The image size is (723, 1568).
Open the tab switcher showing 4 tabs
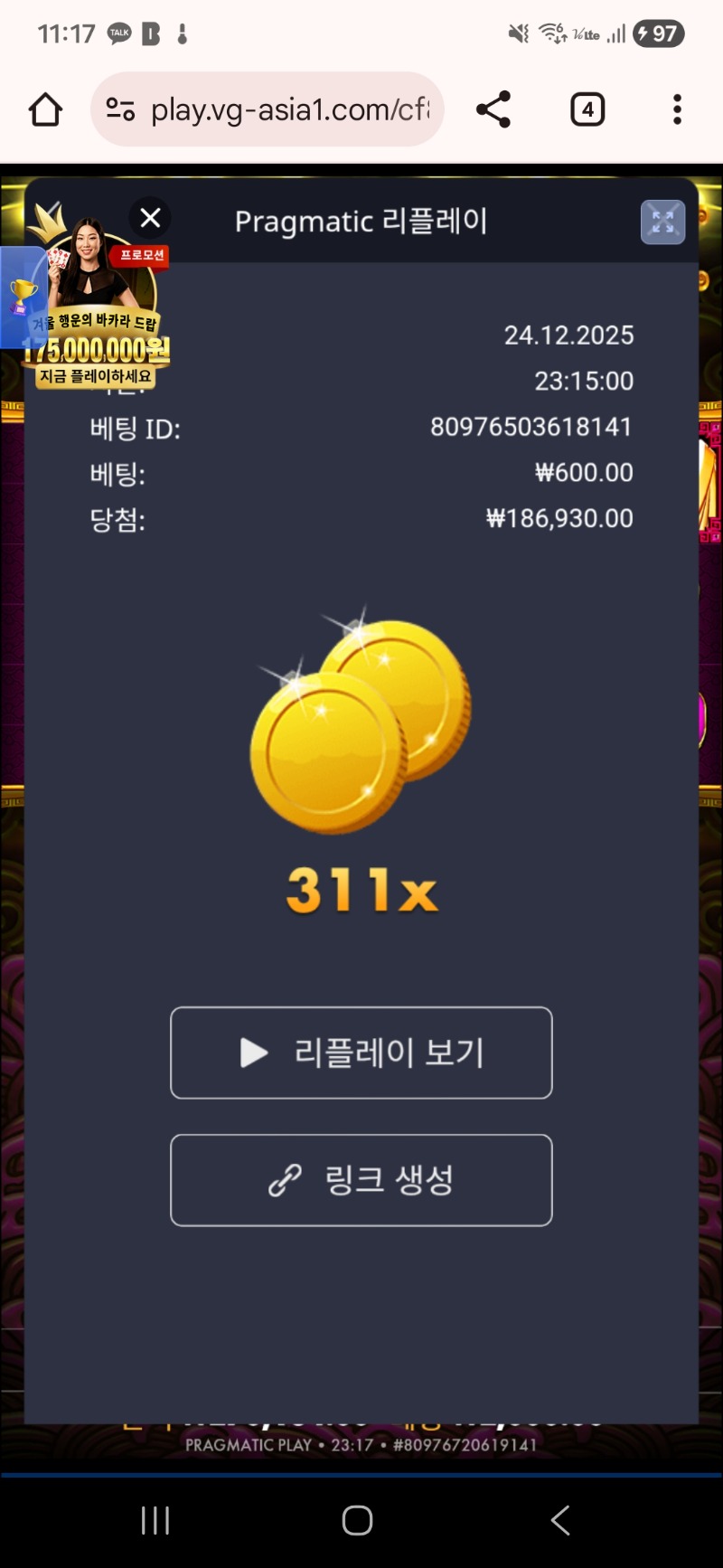[x=587, y=110]
